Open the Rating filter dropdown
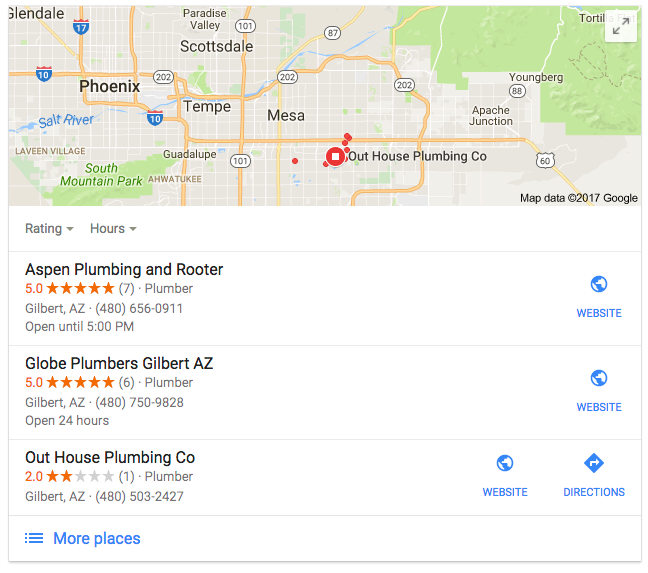This screenshot has height=573, width=648. [49, 229]
